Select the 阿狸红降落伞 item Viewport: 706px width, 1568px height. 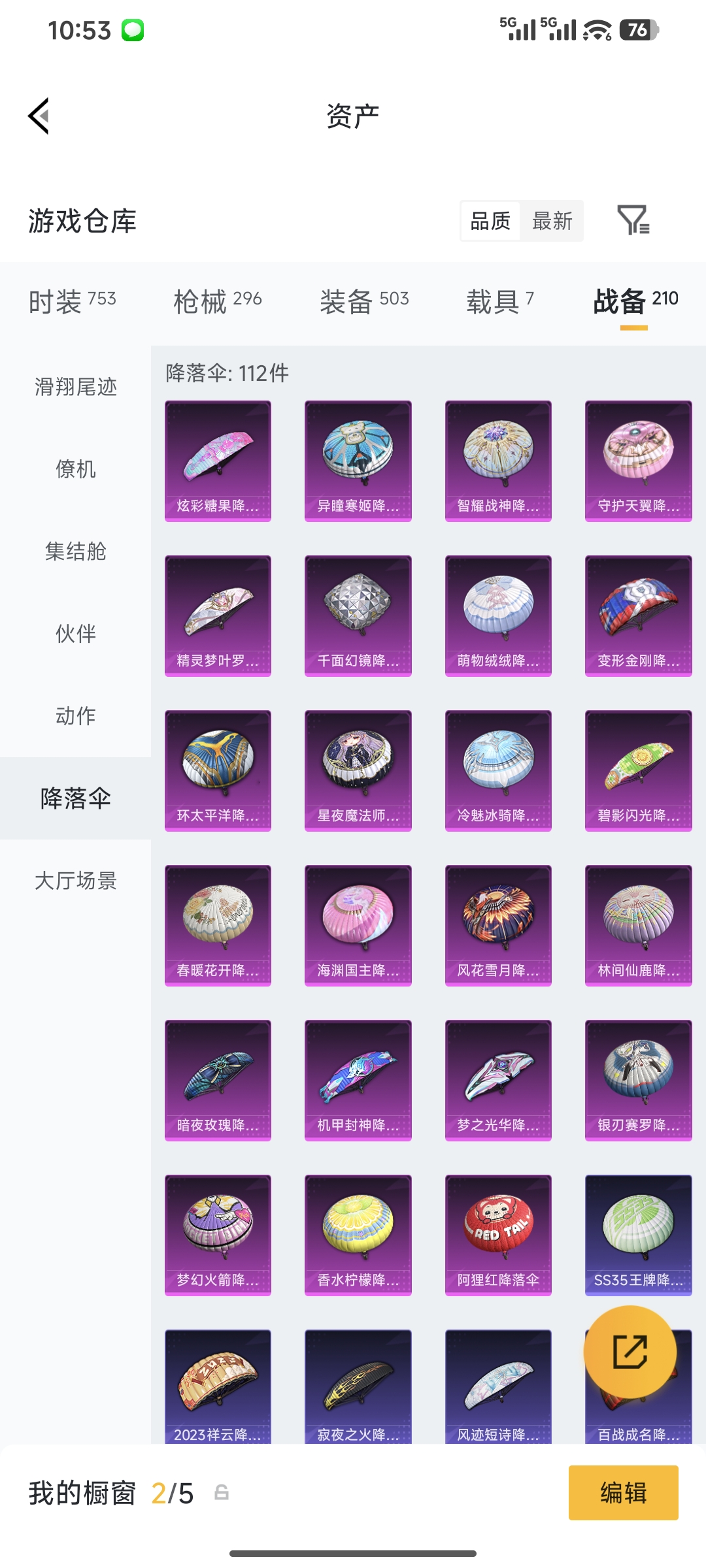(x=498, y=1235)
